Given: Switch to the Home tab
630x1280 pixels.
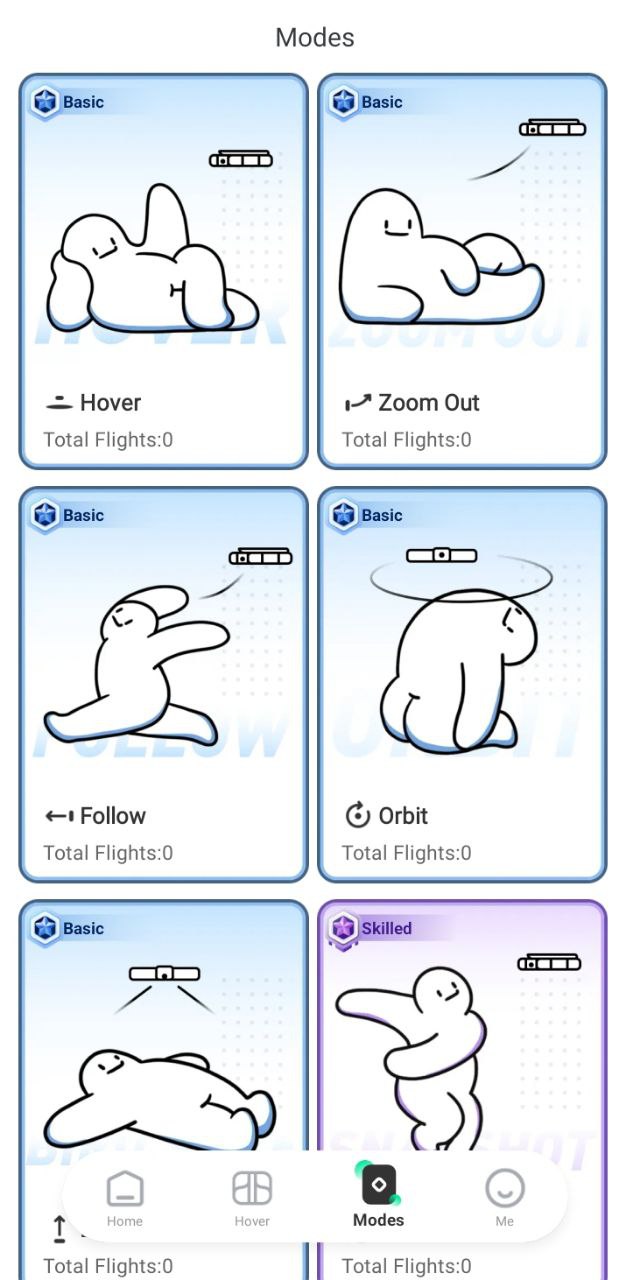Looking at the screenshot, I should [125, 1198].
